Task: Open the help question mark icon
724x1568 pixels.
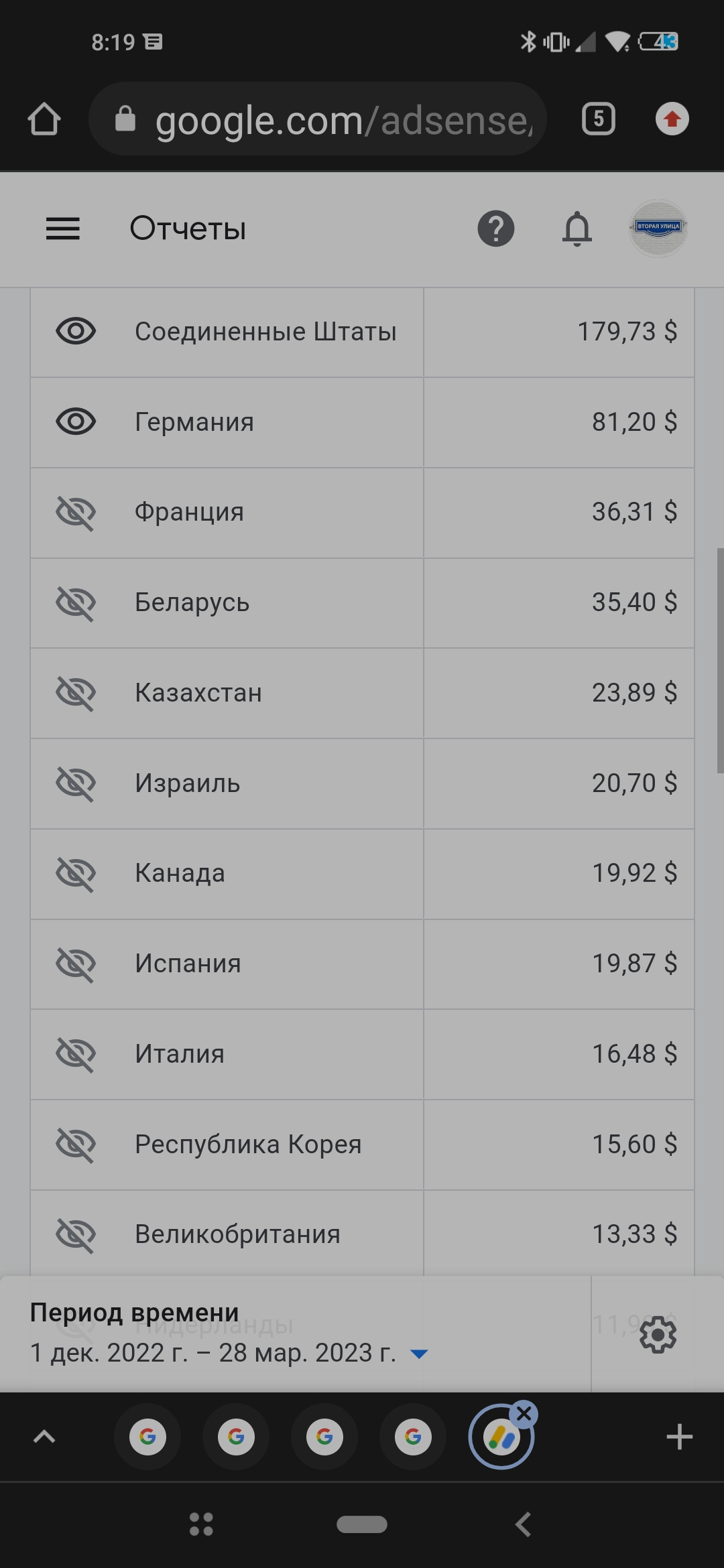Action: [495, 229]
